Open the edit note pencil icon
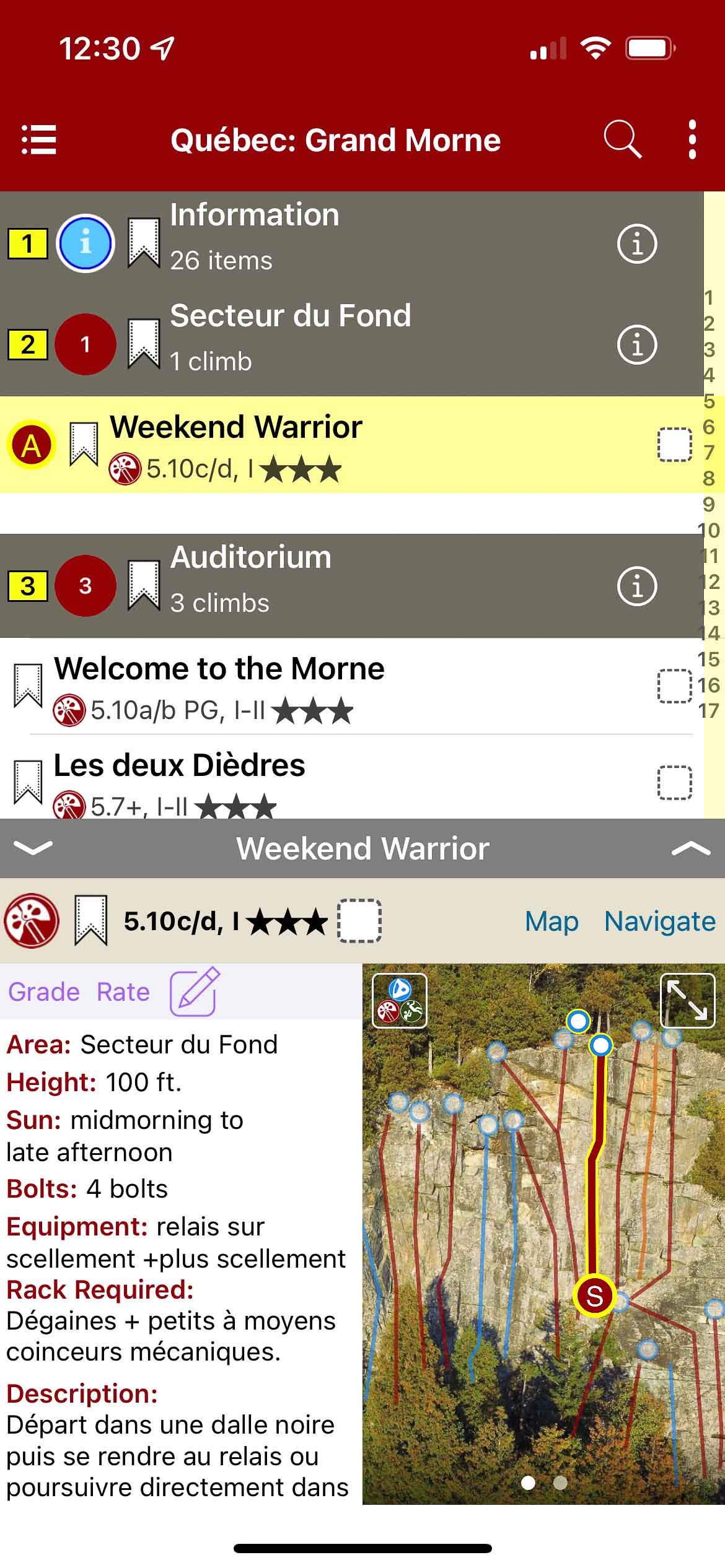The width and height of the screenshot is (725, 1568). pyautogui.click(x=195, y=992)
